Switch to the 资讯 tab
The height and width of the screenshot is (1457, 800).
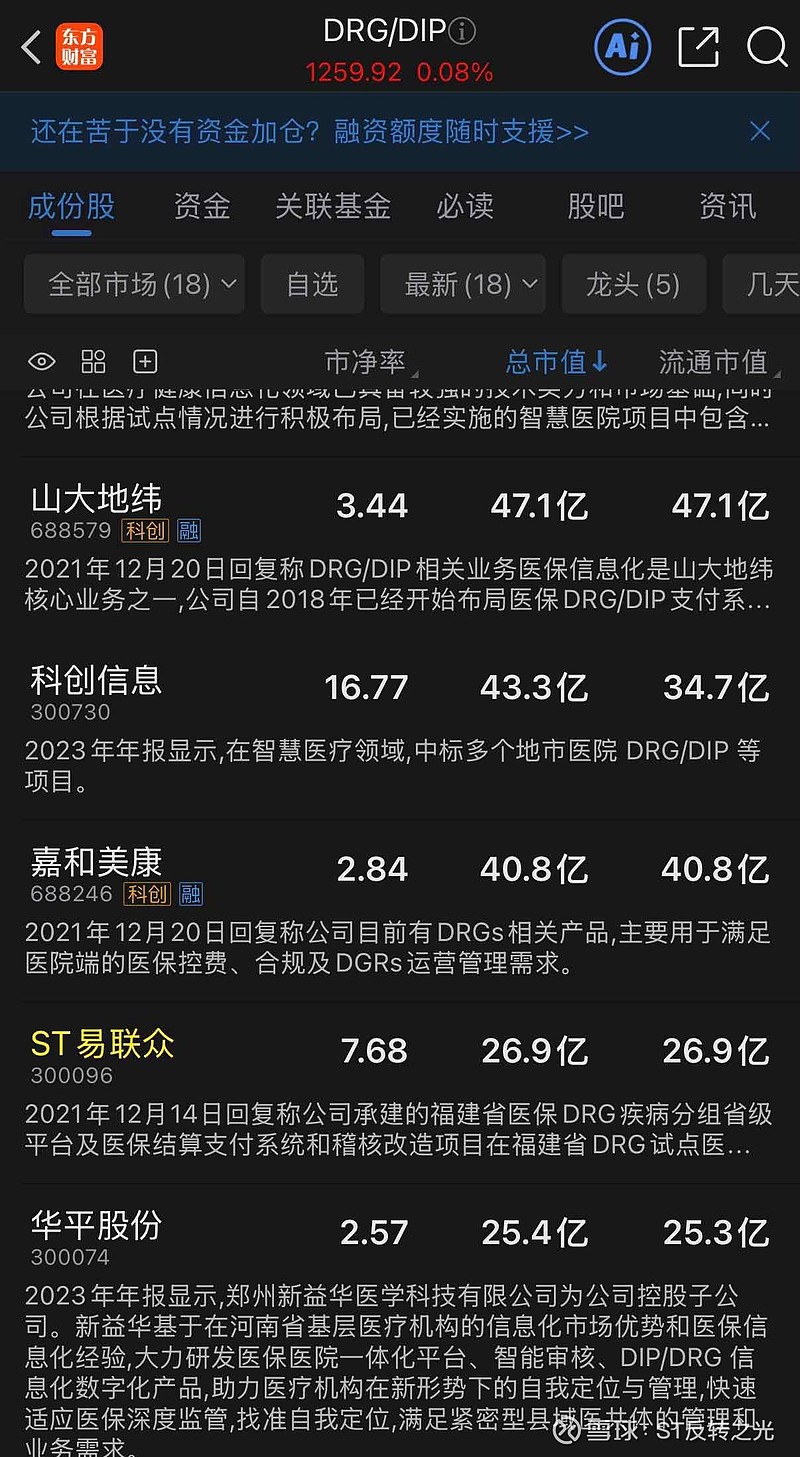click(727, 207)
